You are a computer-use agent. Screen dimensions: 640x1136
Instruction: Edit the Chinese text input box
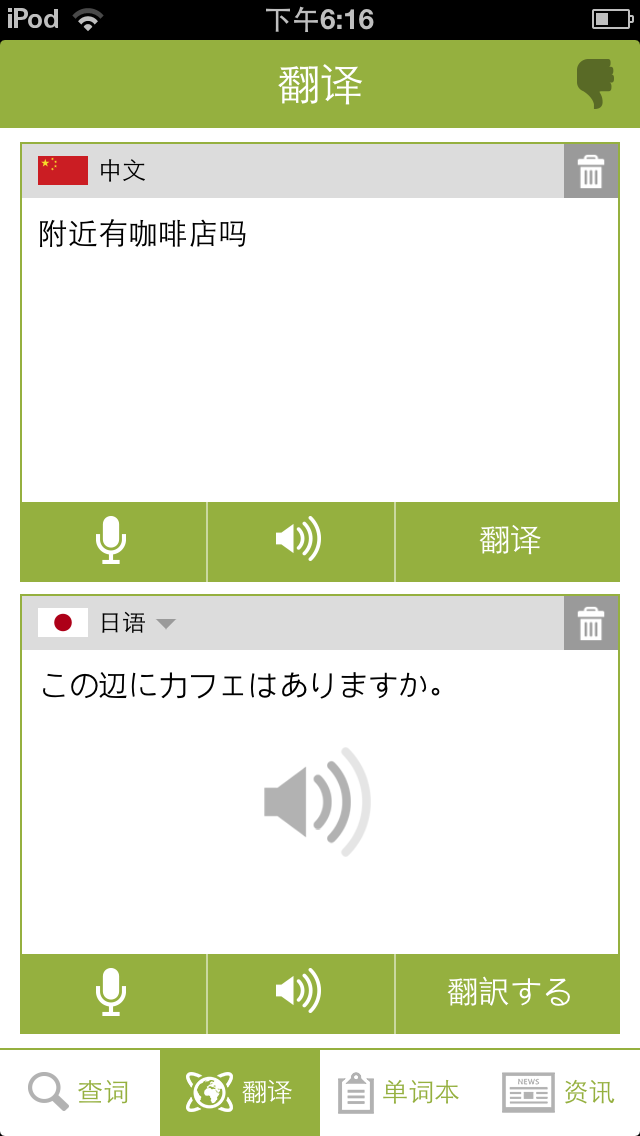[x=320, y=350]
